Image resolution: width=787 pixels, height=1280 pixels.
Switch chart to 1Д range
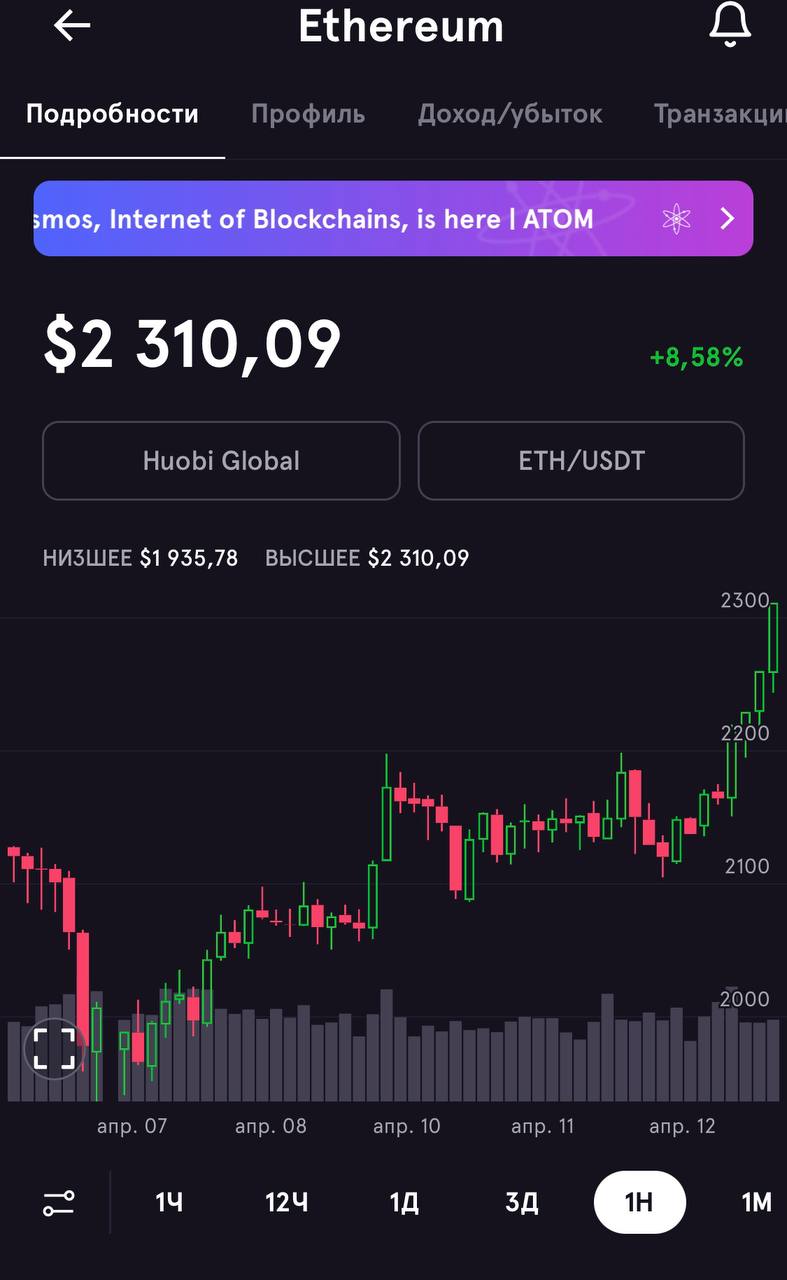pyautogui.click(x=404, y=1202)
